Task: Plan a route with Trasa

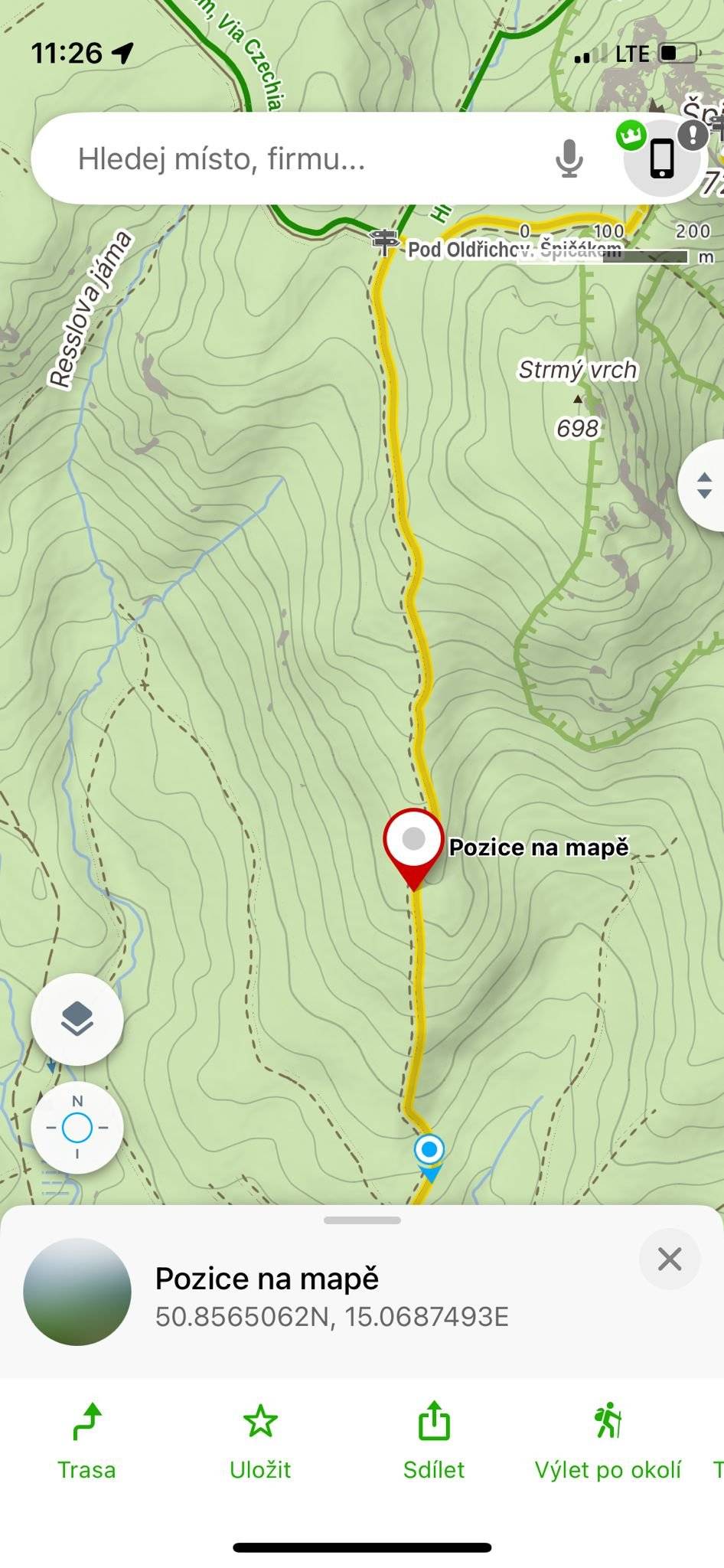Action: click(86, 1441)
